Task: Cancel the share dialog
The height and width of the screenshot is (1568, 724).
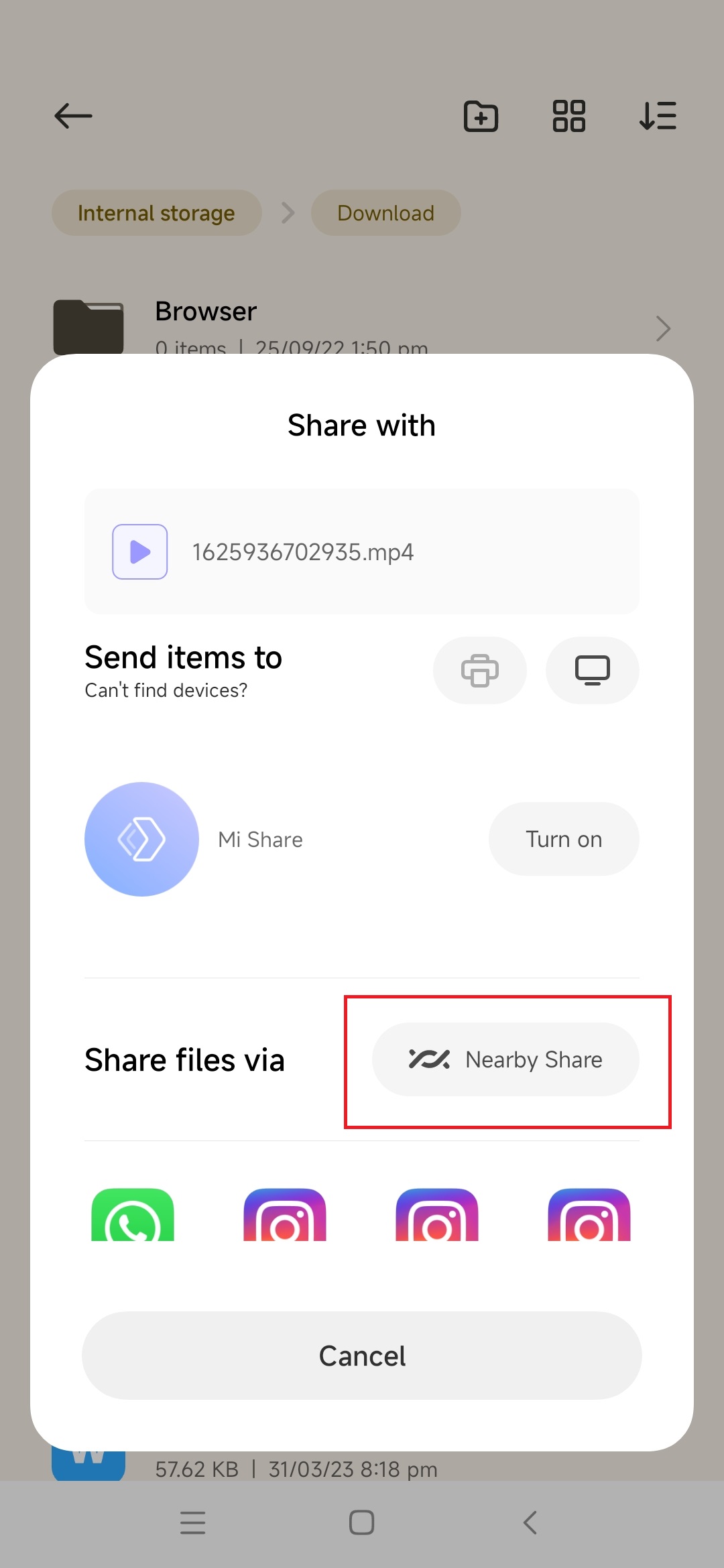Action: [362, 1356]
